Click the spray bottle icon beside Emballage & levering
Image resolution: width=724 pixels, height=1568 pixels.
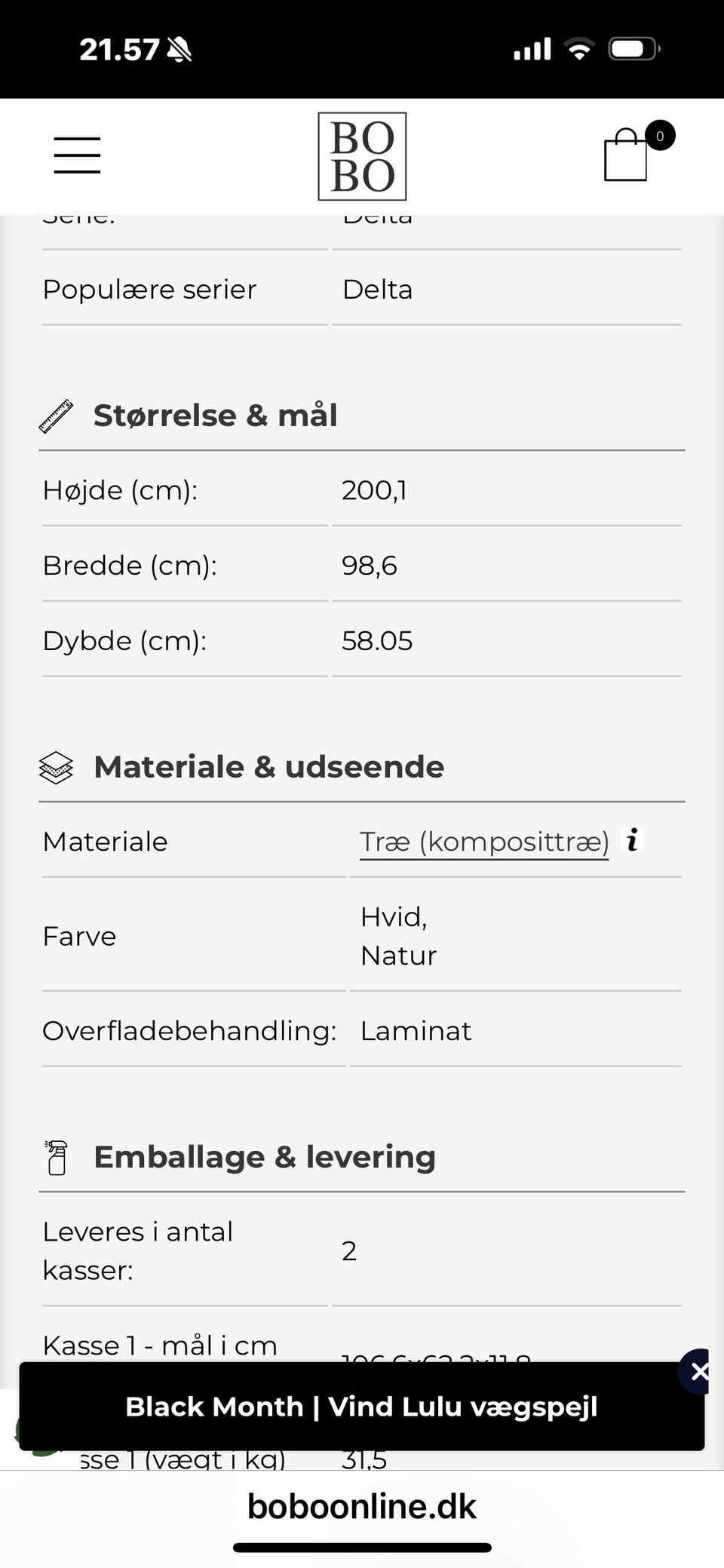[x=56, y=1155]
